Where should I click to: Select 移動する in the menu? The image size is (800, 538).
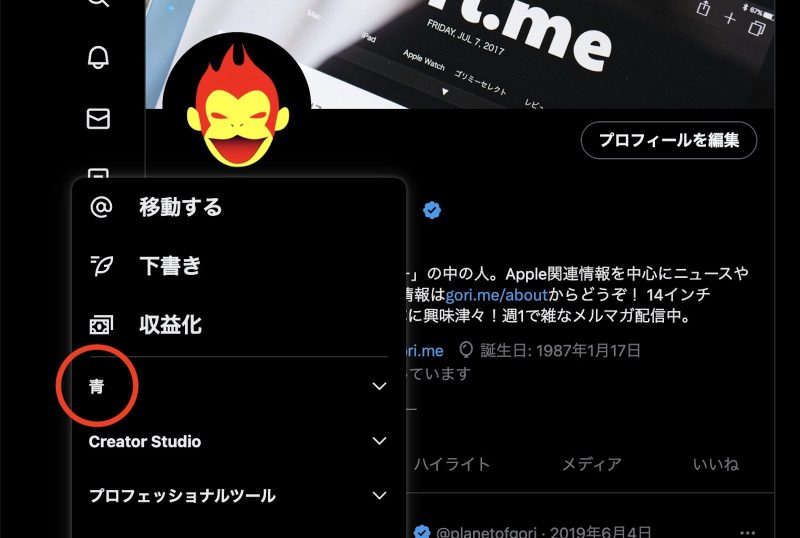[x=180, y=208]
